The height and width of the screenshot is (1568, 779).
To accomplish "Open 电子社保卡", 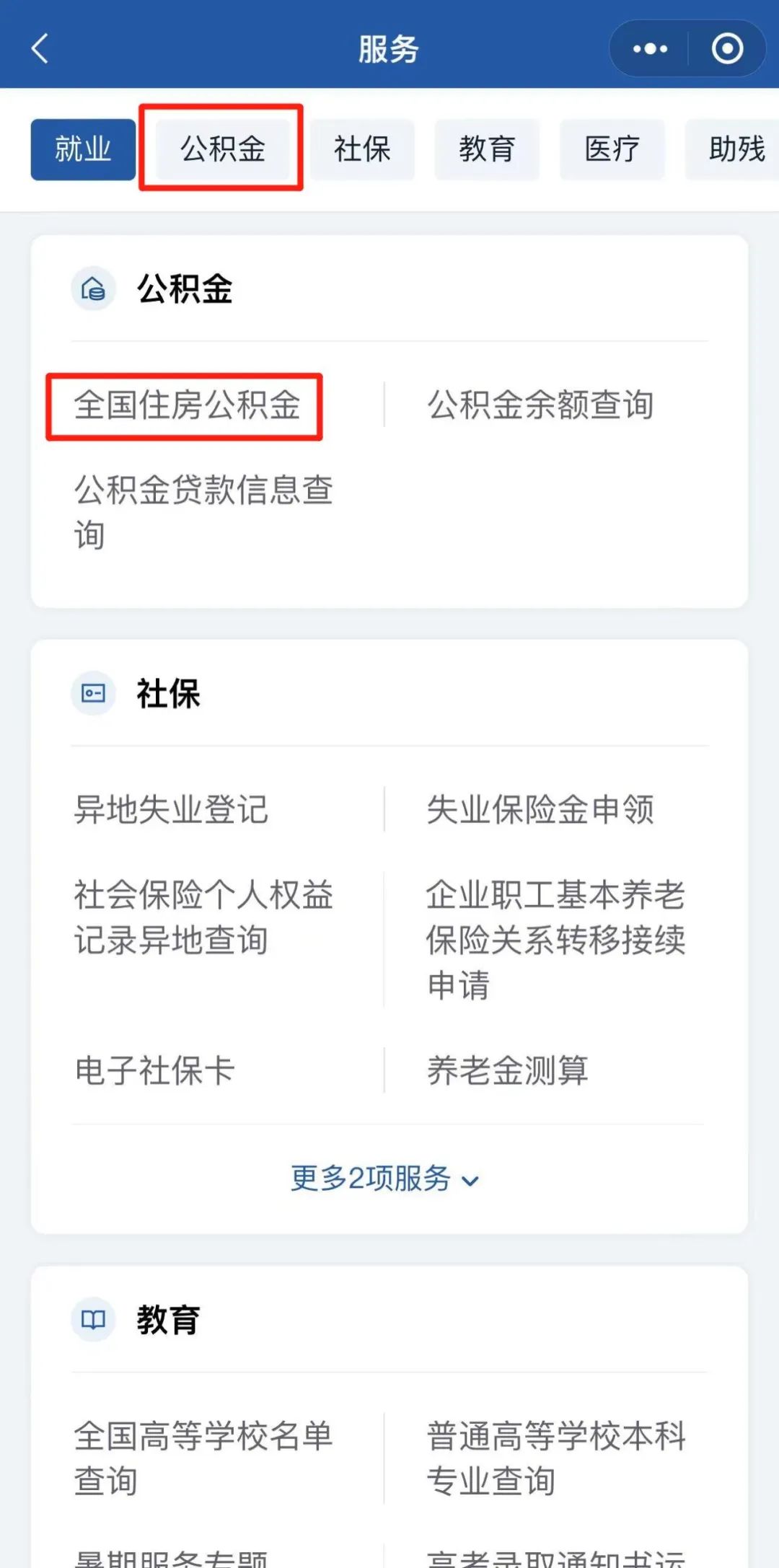I will click(x=154, y=1070).
